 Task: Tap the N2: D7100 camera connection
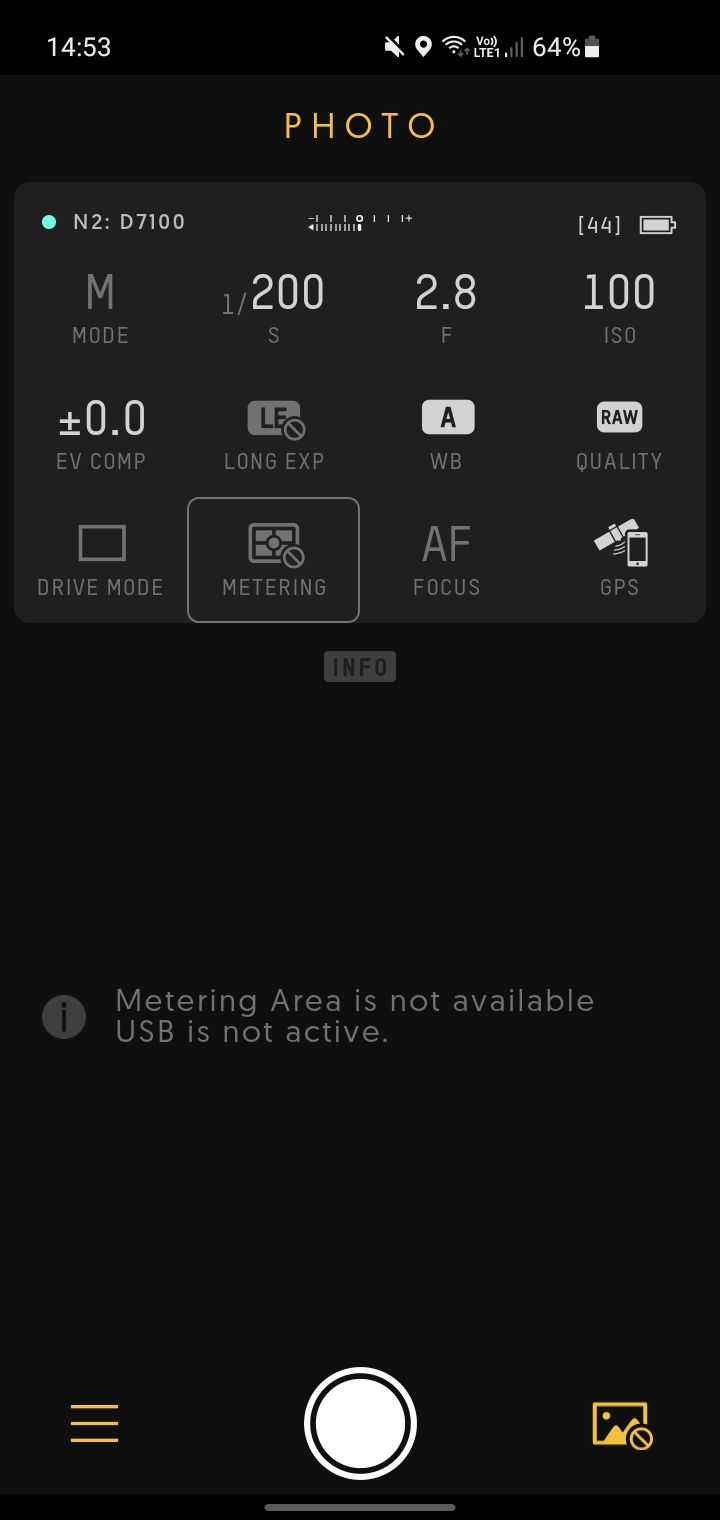click(115, 222)
